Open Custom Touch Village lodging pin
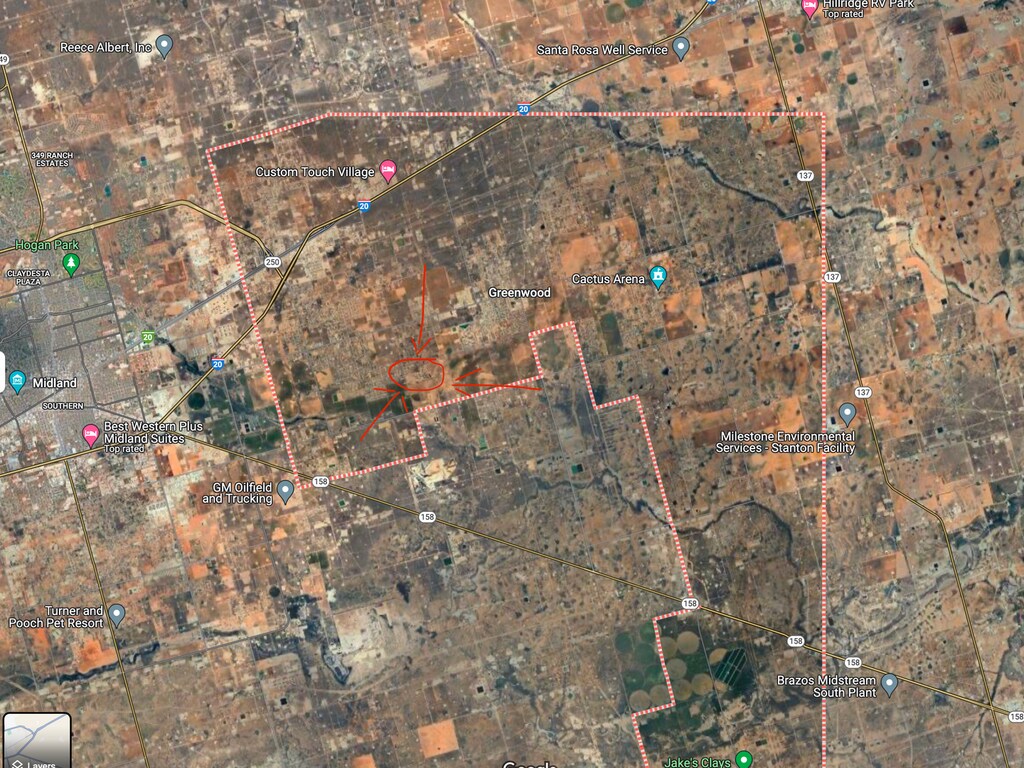The image size is (1024, 768). [388, 171]
